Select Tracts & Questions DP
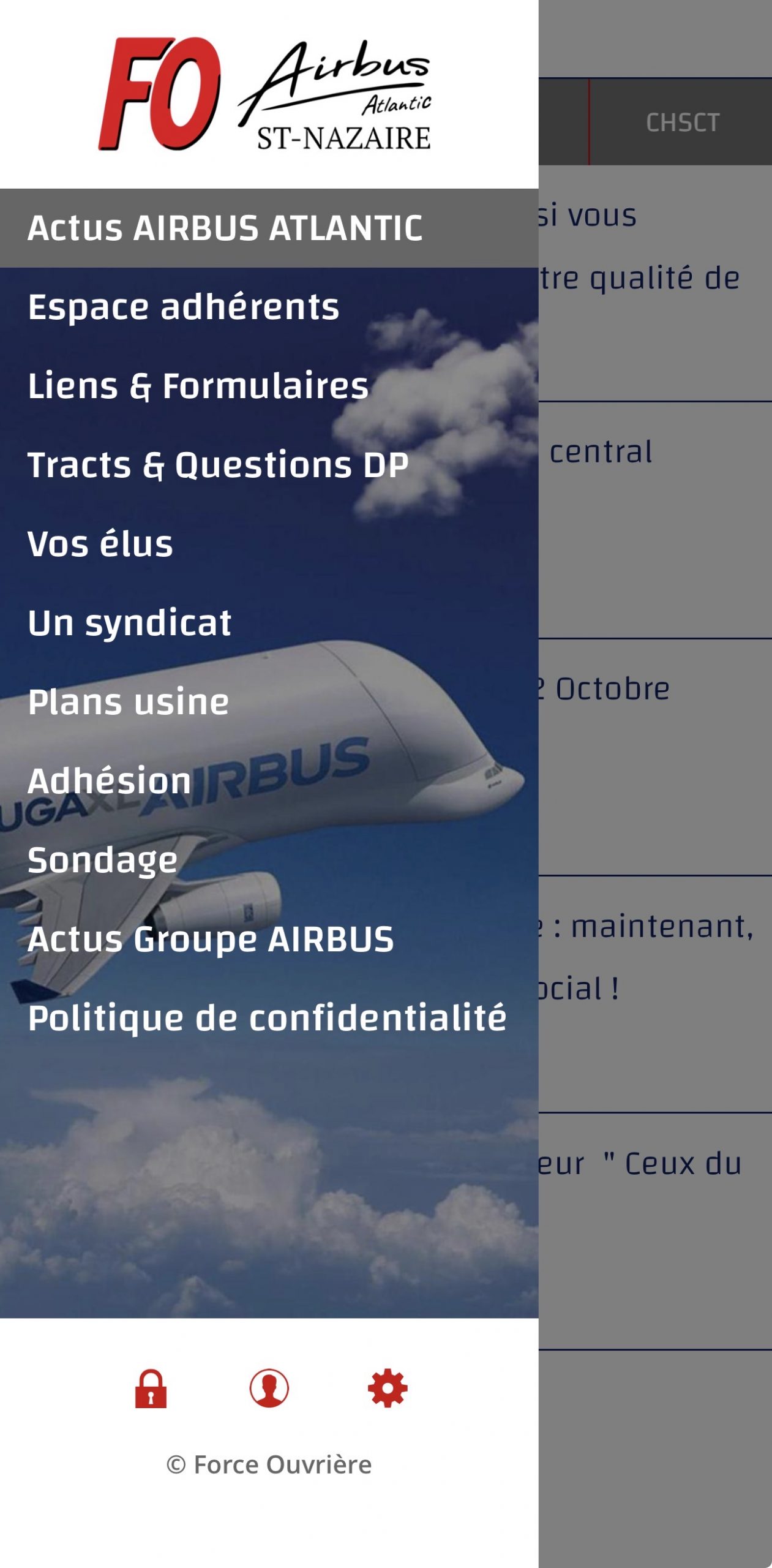This screenshot has width=772, height=1568. click(218, 465)
